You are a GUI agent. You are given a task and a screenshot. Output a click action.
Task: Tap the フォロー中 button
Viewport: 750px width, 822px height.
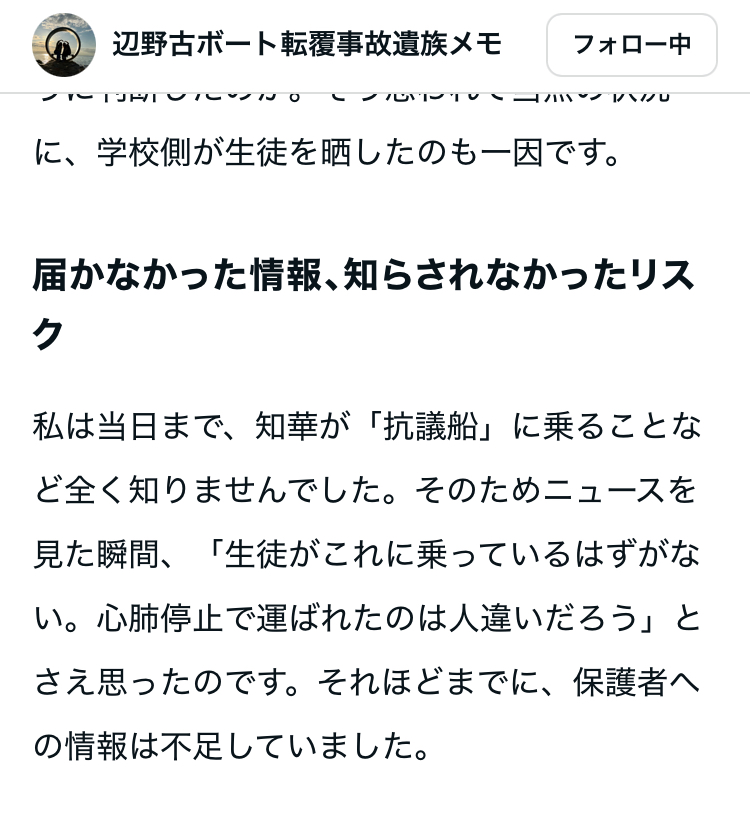coord(631,45)
